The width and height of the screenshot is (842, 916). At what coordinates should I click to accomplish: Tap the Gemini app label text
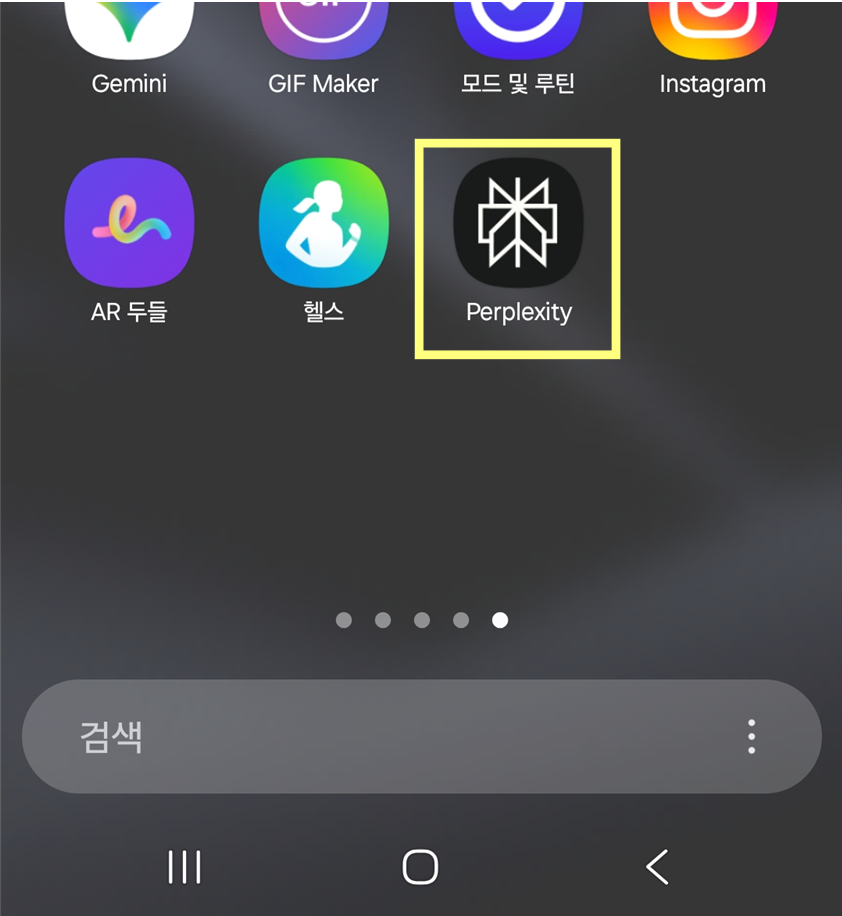point(129,84)
